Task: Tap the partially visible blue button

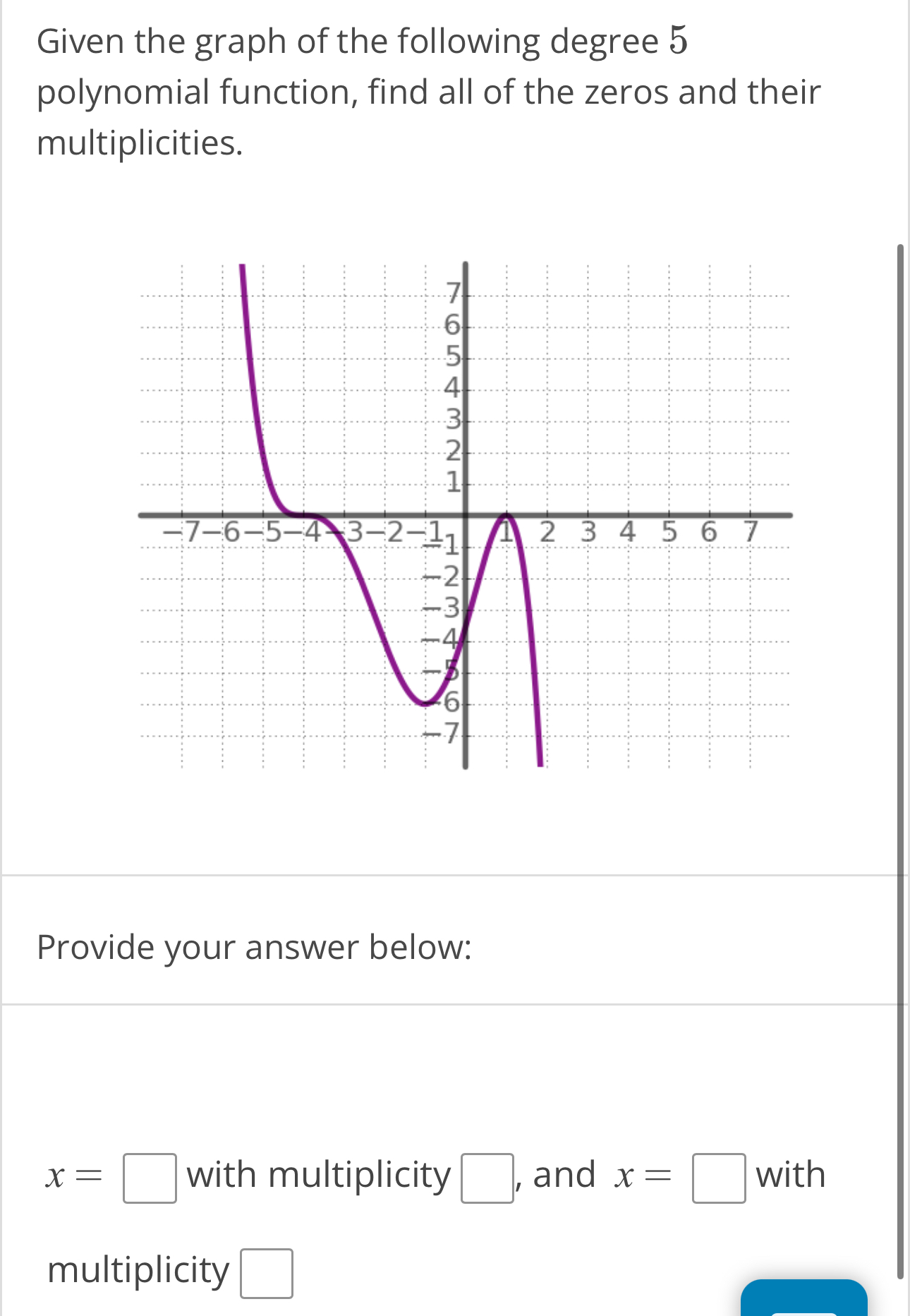Action: 803,1298
